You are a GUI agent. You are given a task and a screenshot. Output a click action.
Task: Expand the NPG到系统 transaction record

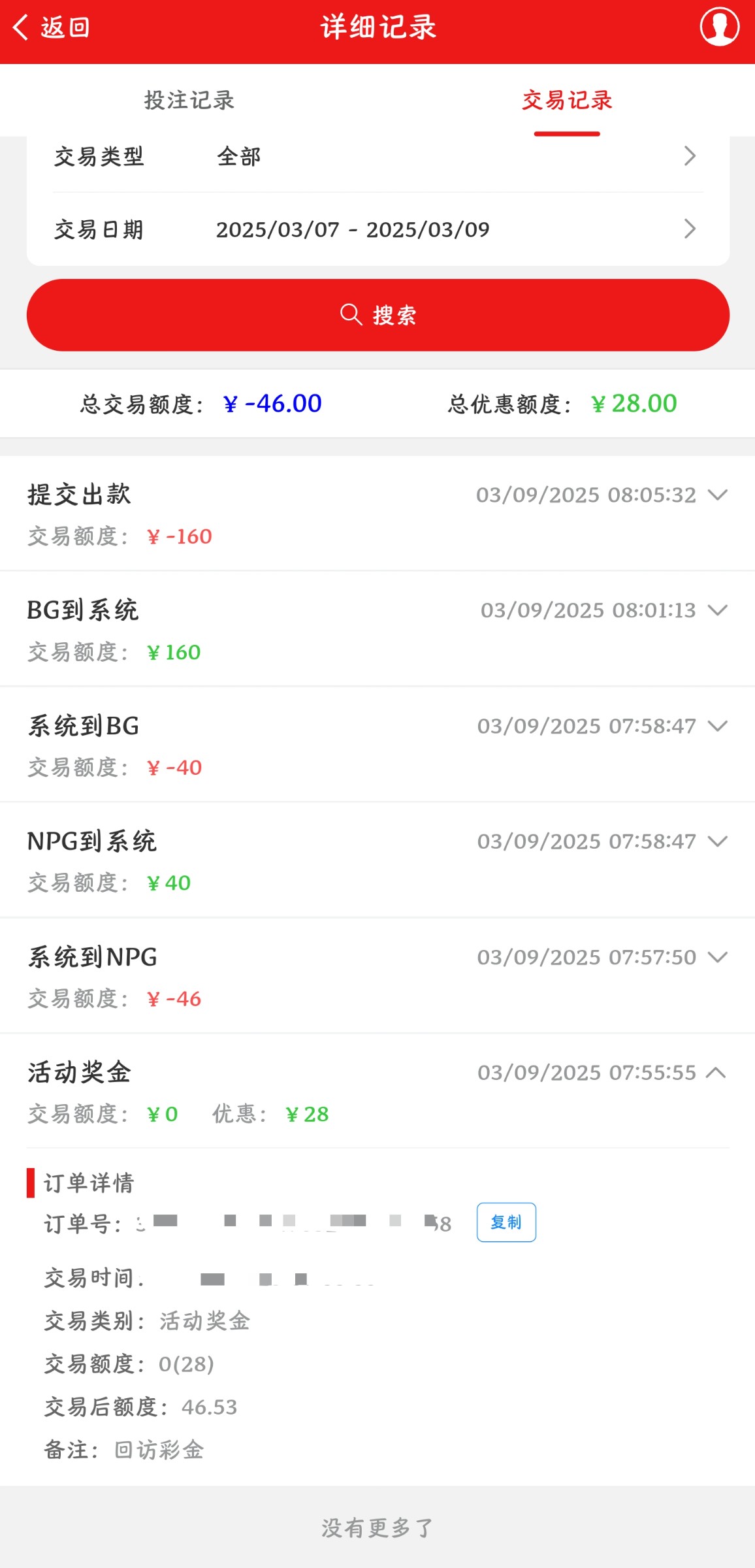pos(717,841)
